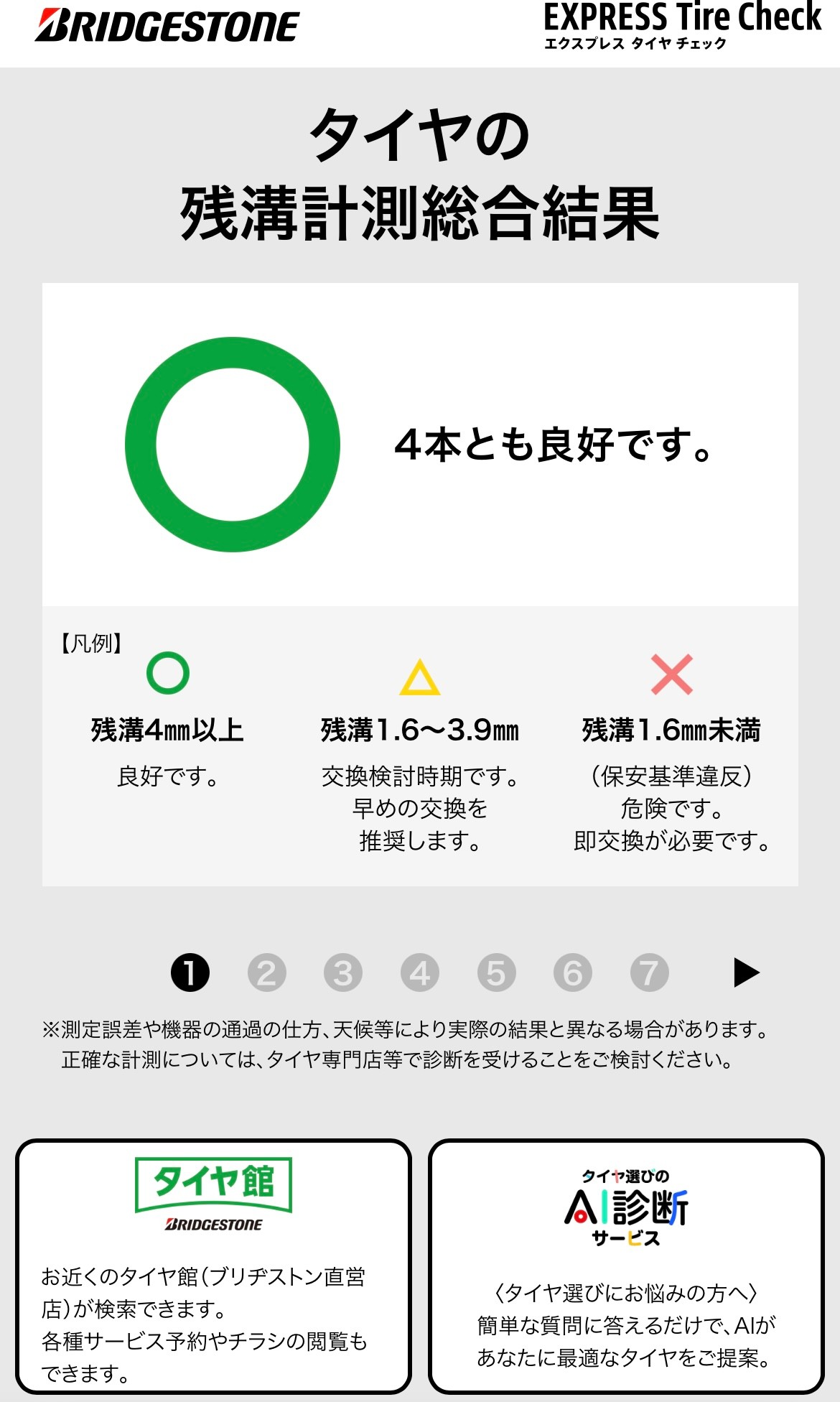Jump to page 3 indicator
This screenshot has width=840, height=1402.
(343, 973)
